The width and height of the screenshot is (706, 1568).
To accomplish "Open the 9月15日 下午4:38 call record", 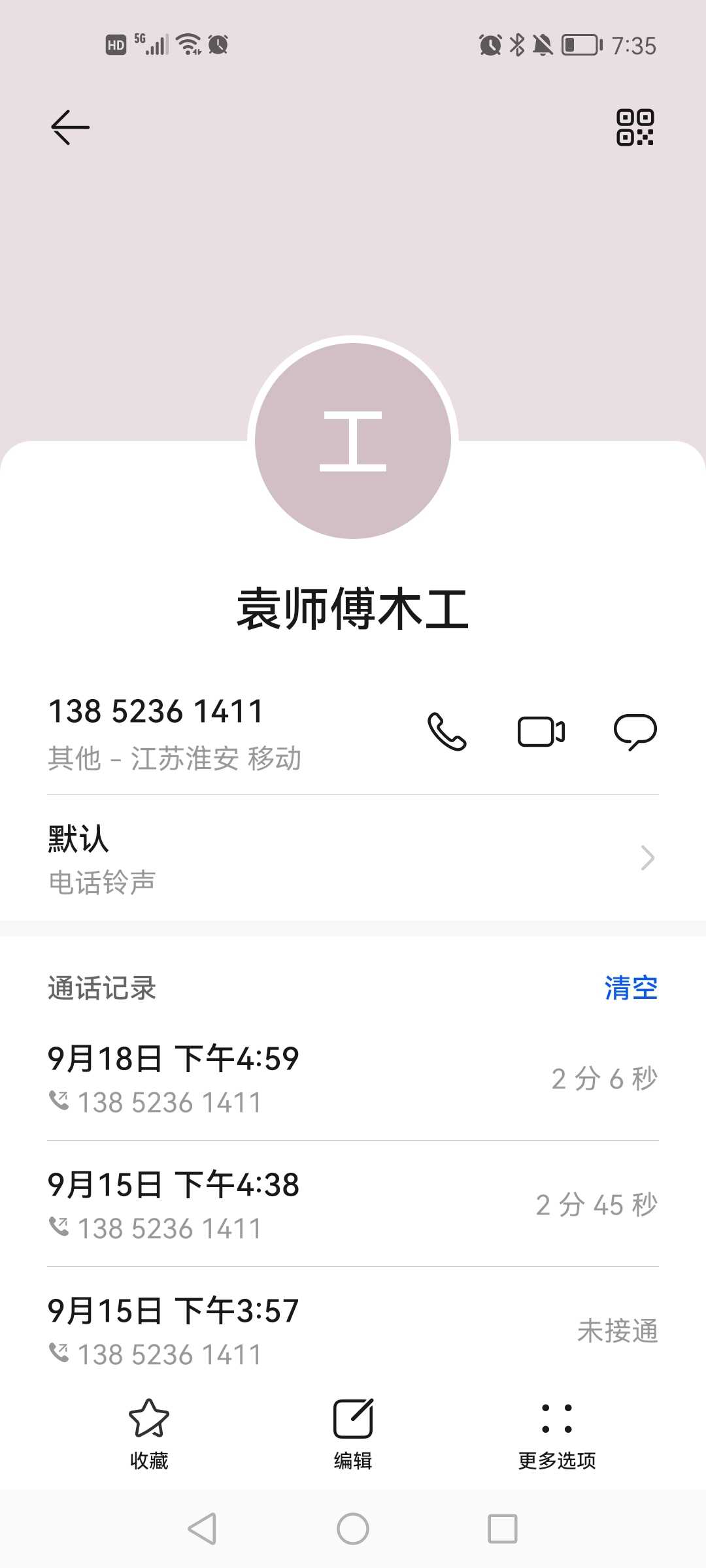I will click(x=353, y=1204).
